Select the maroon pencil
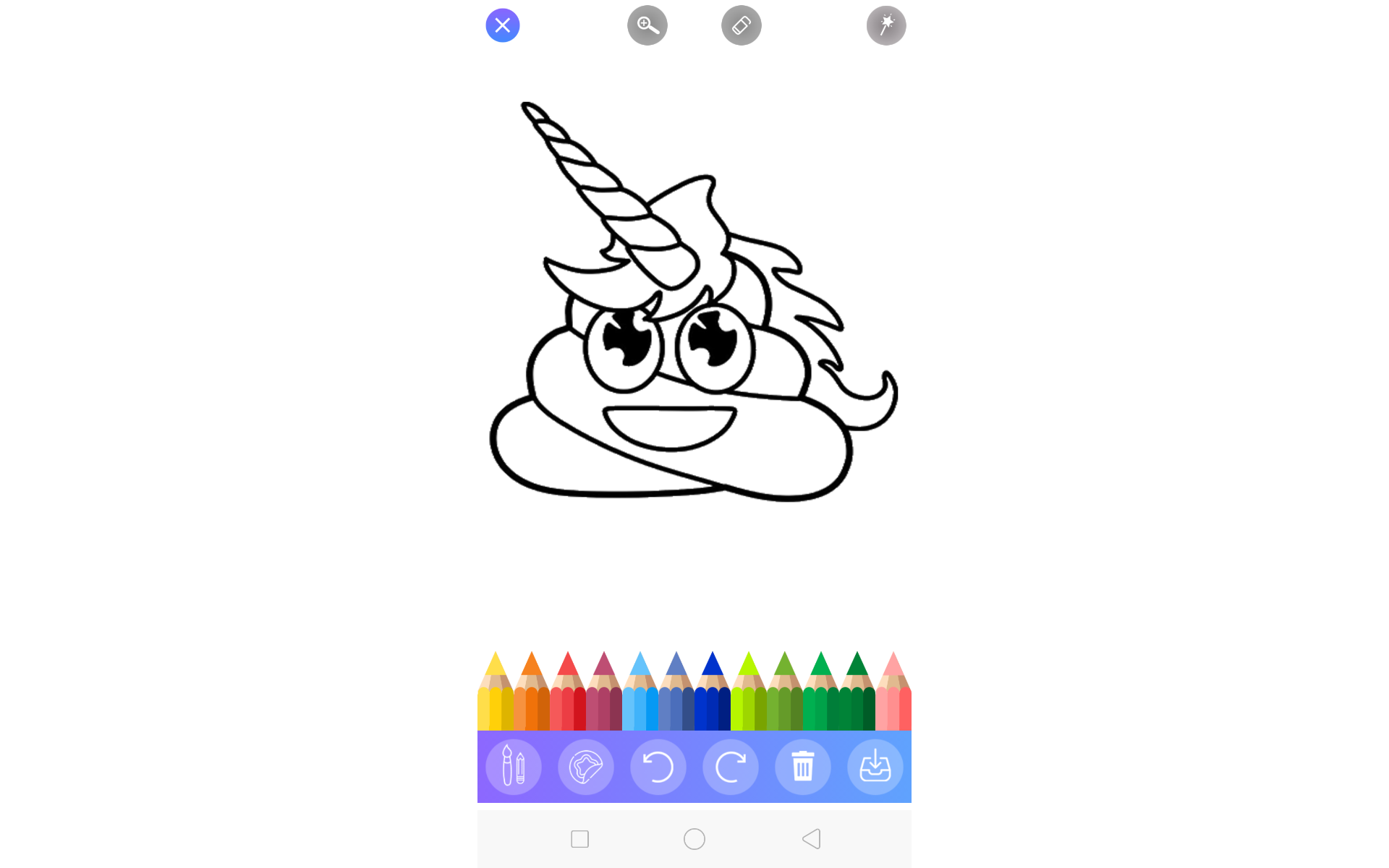This screenshot has height=868, width=1389. [604, 691]
